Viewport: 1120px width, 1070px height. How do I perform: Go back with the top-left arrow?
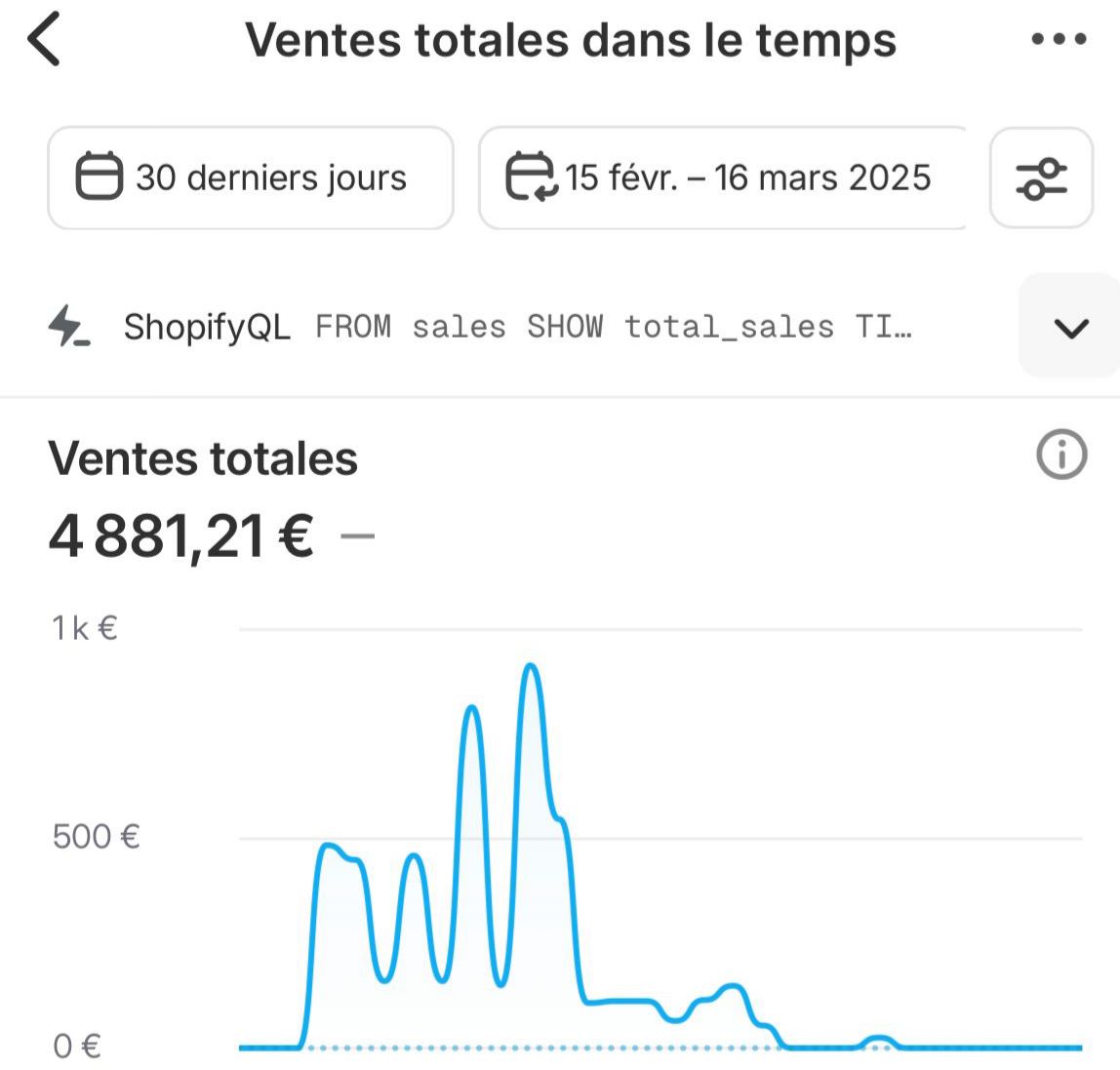[x=45, y=41]
